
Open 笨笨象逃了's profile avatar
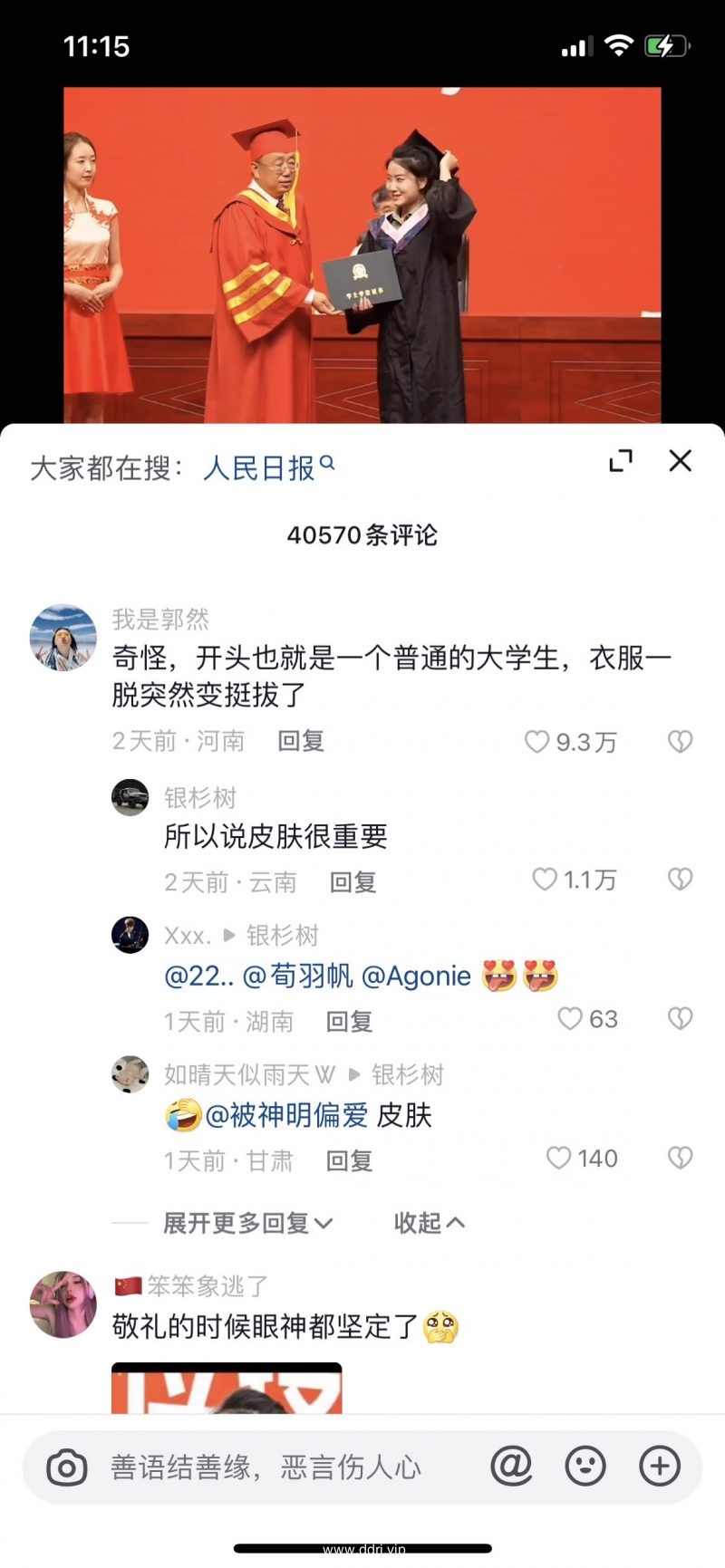63,1304
